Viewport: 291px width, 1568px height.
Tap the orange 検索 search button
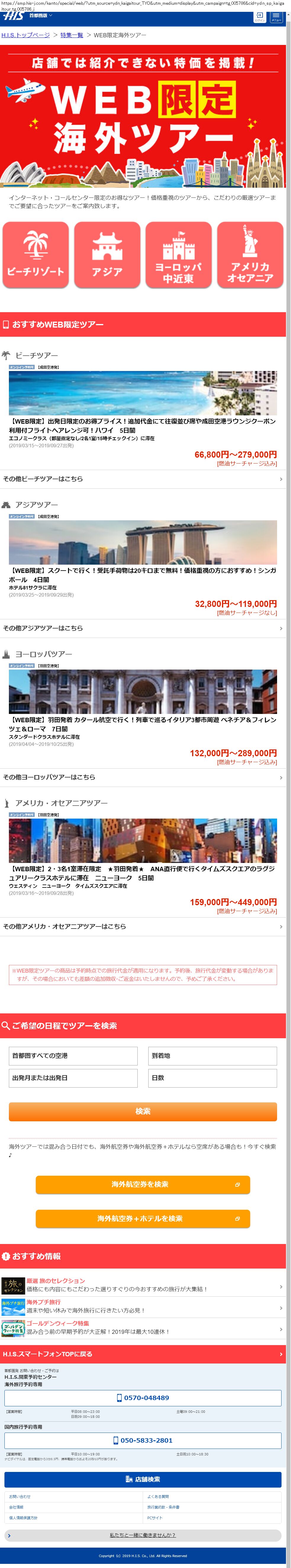click(143, 1112)
